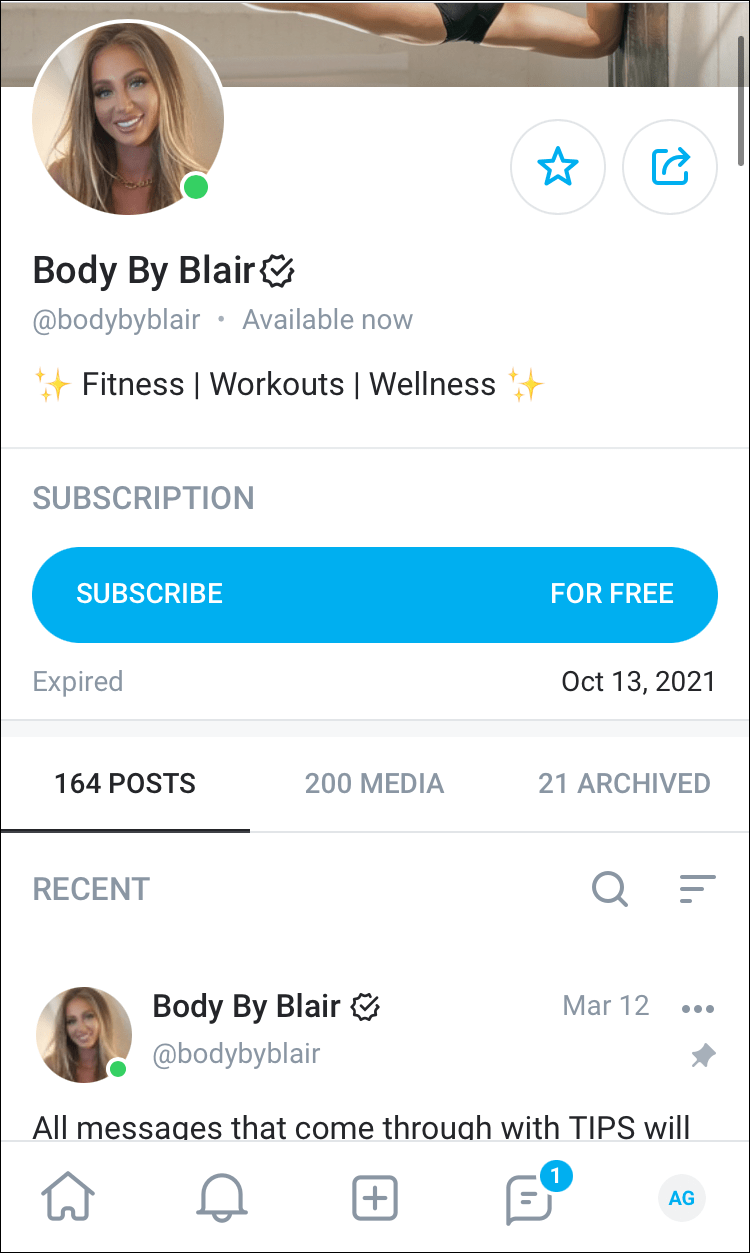750x1253 pixels.
Task: Search within recent posts
Action: coord(609,888)
